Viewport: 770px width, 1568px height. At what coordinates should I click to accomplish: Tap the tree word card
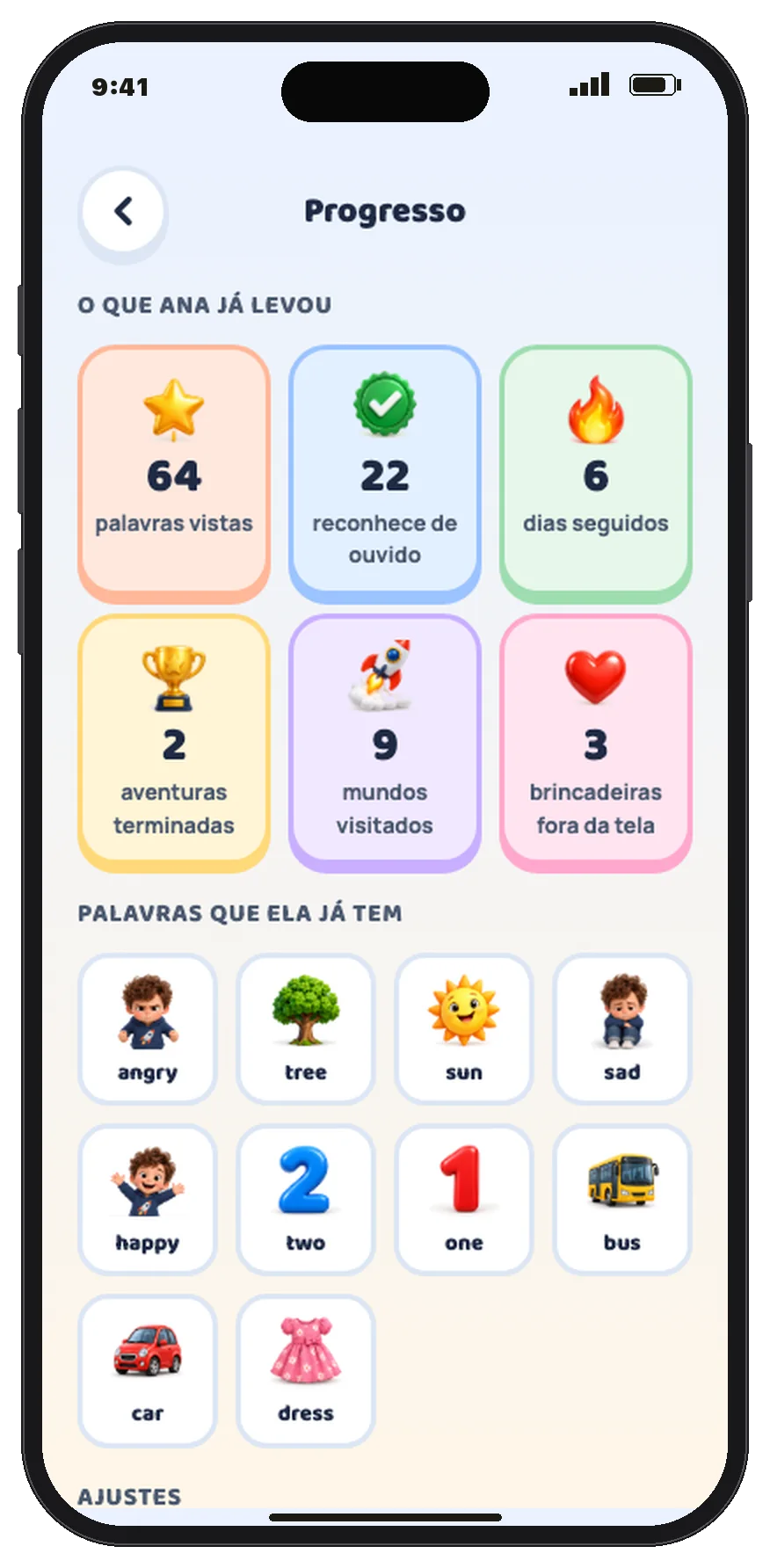click(x=306, y=1028)
